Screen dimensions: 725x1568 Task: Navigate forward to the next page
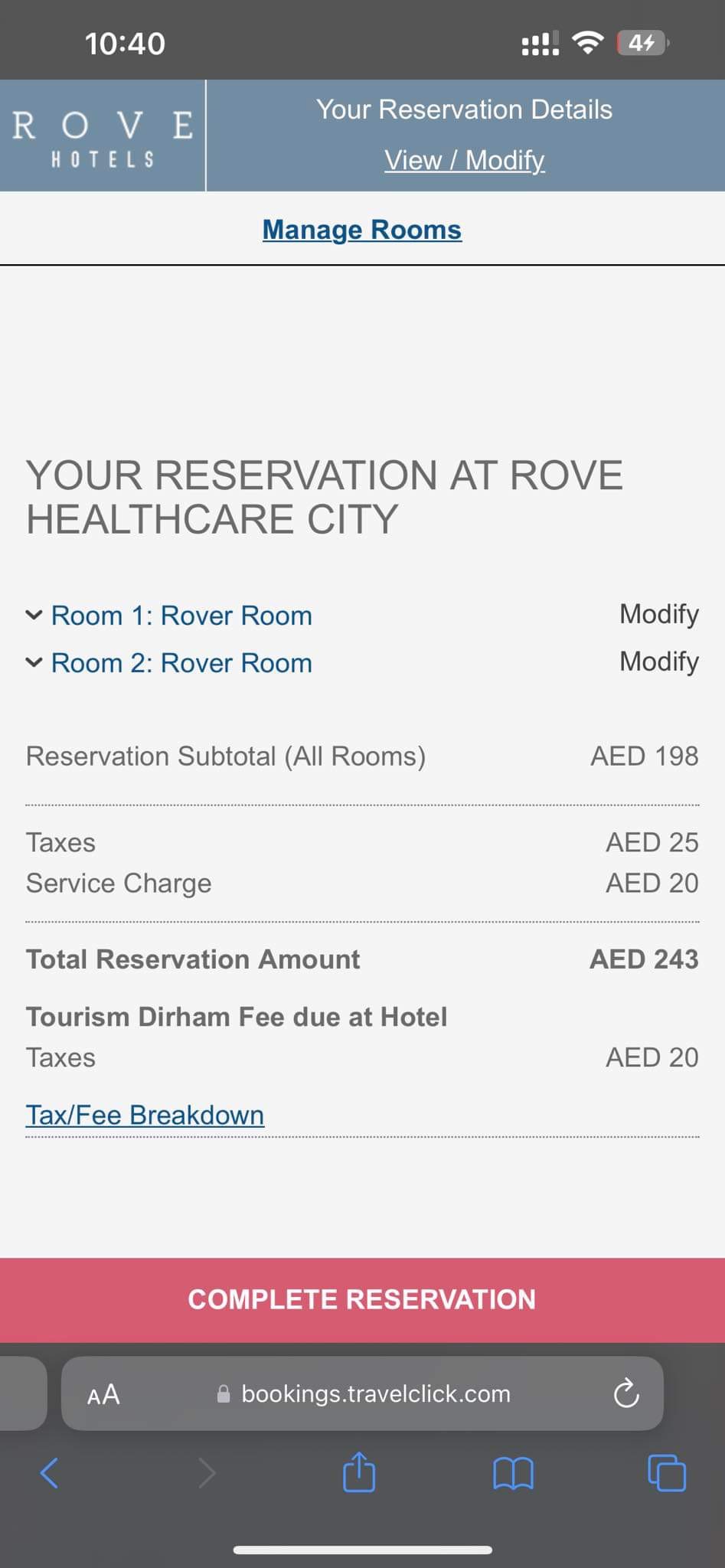coord(206,1472)
